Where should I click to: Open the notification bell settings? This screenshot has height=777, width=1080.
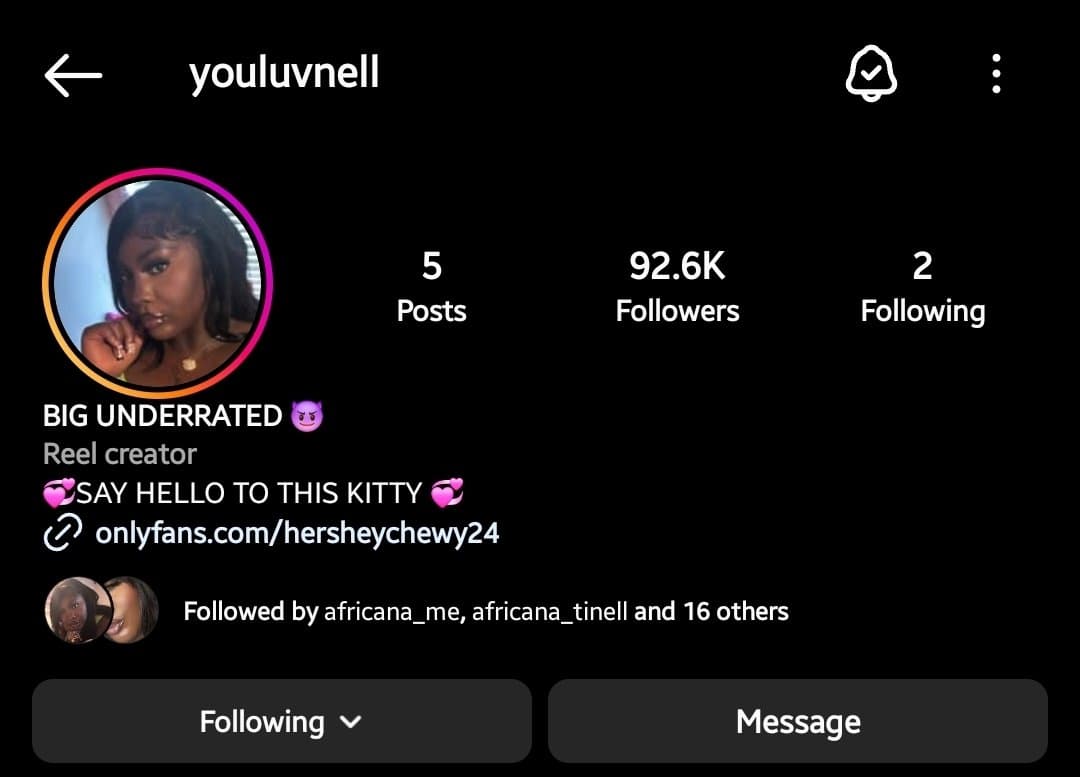tap(871, 75)
